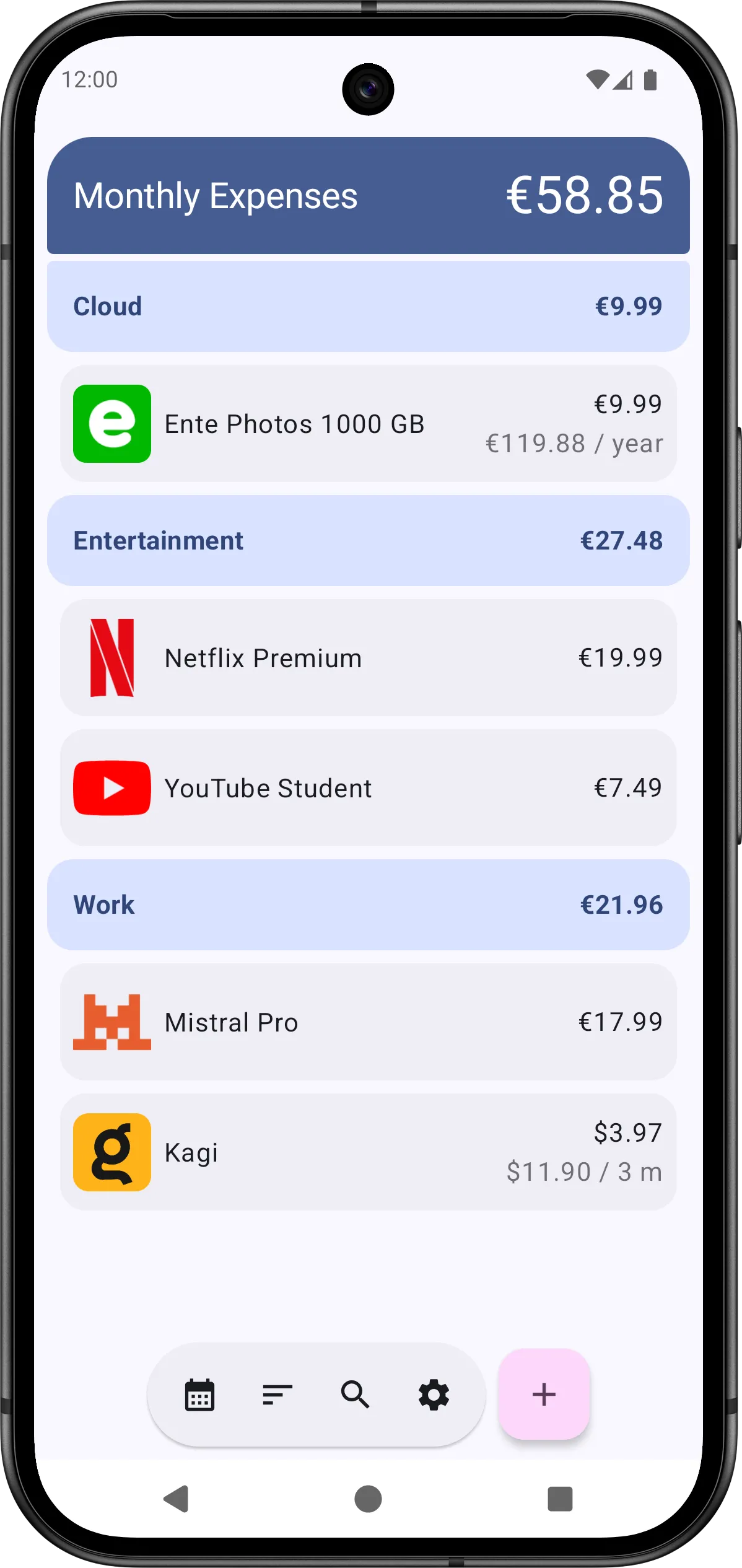
Task: Search subscriptions with the magnifier icon
Action: coord(355,1395)
